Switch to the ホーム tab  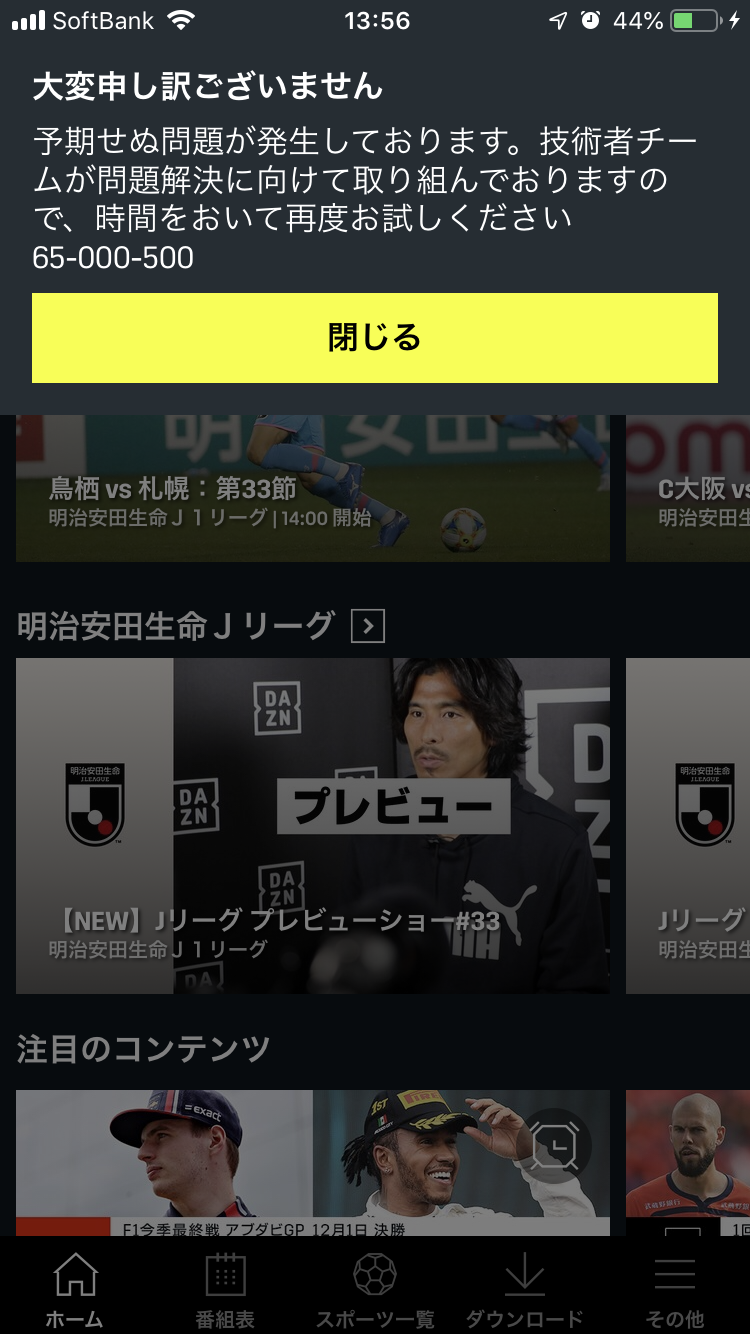(75, 1290)
